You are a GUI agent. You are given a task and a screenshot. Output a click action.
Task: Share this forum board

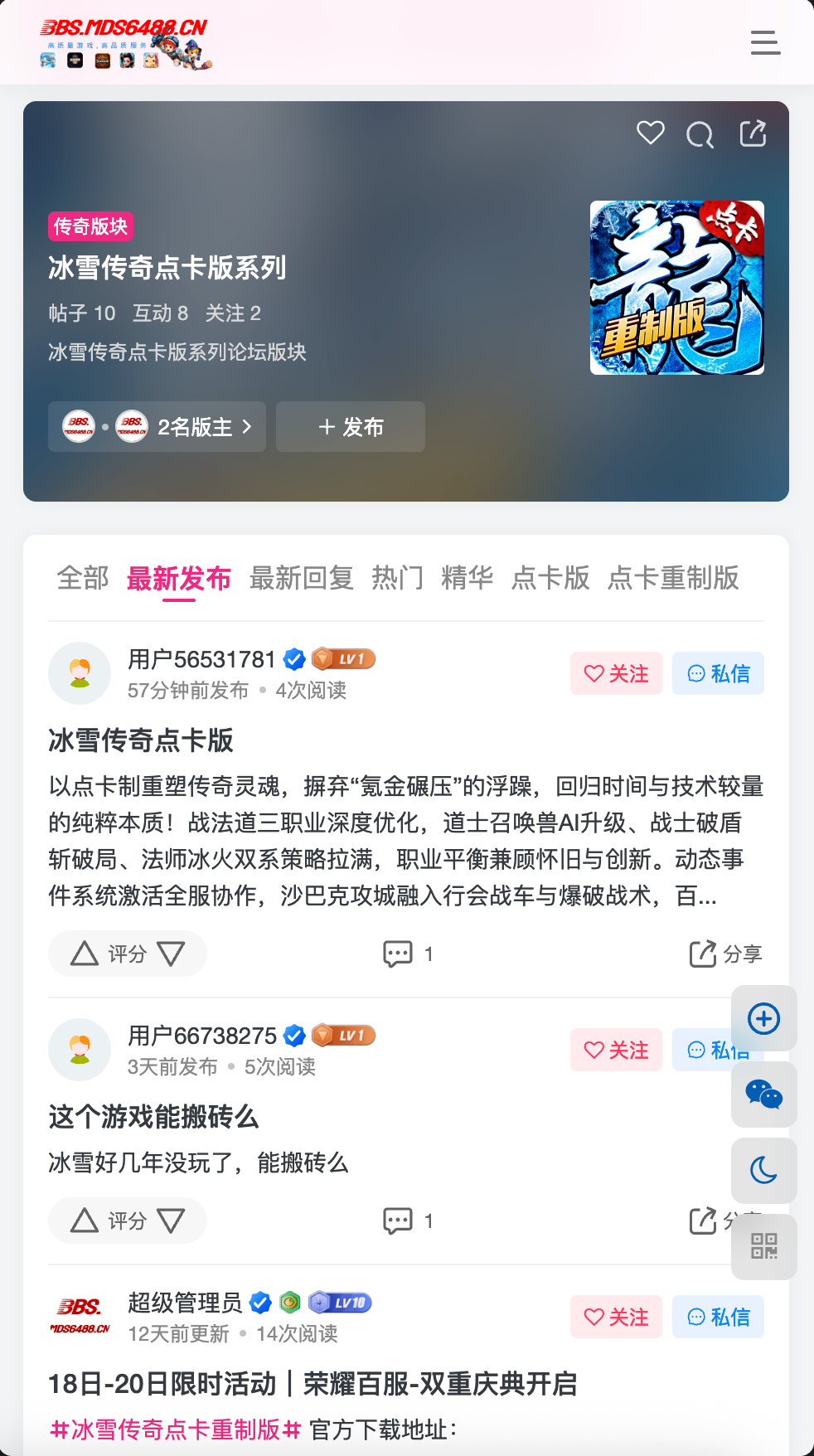[x=753, y=133]
